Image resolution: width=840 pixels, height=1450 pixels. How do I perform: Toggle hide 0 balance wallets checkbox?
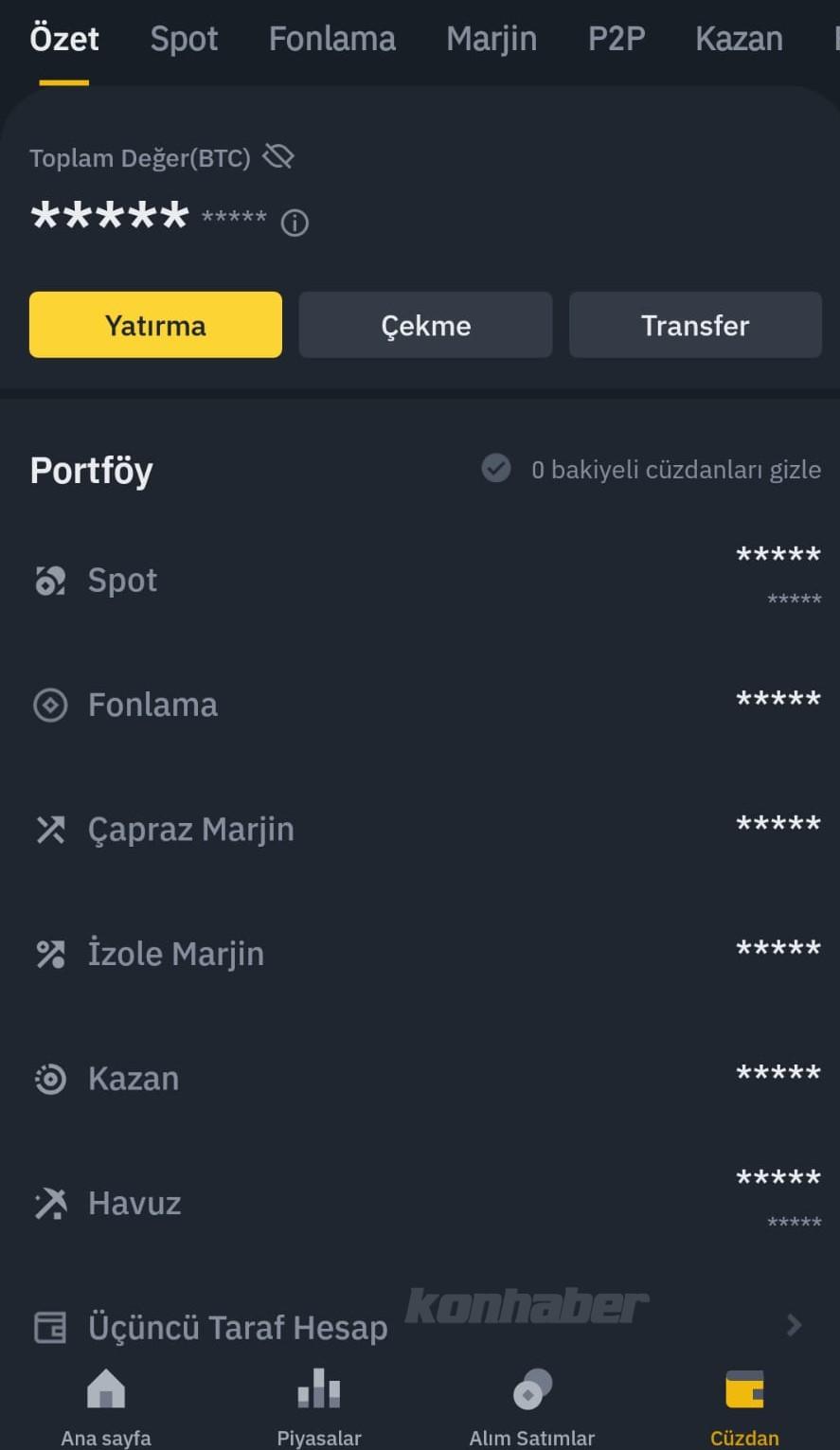coord(496,468)
